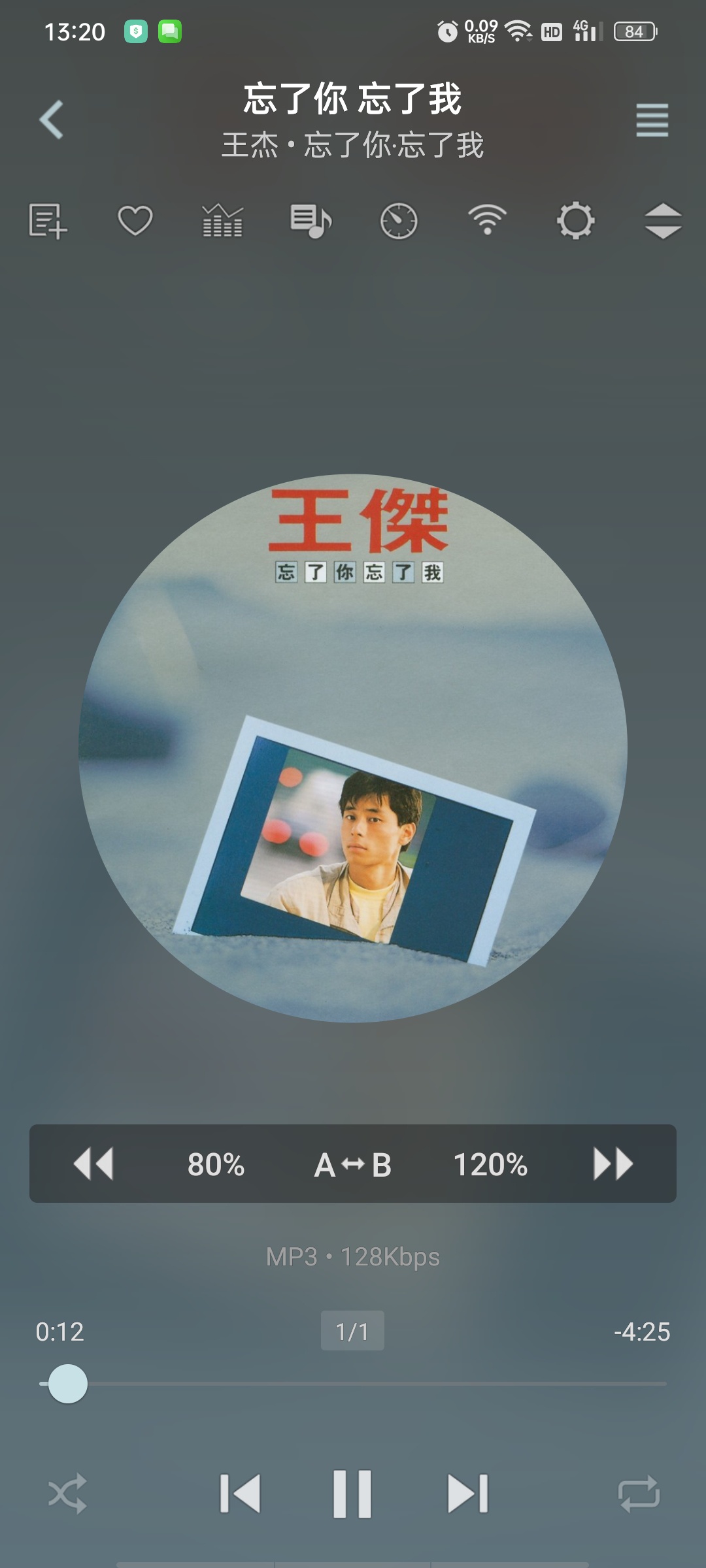Show the lyrics via the lyrics icon
Image resolution: width=706 pixels, height=1568 pixels.
(x=311, y=221)
